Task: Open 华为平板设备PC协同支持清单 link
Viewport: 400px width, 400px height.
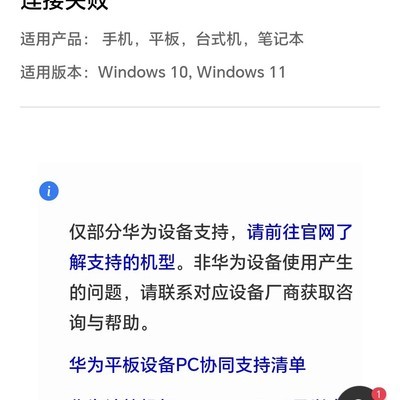Action: pos(187,365)
